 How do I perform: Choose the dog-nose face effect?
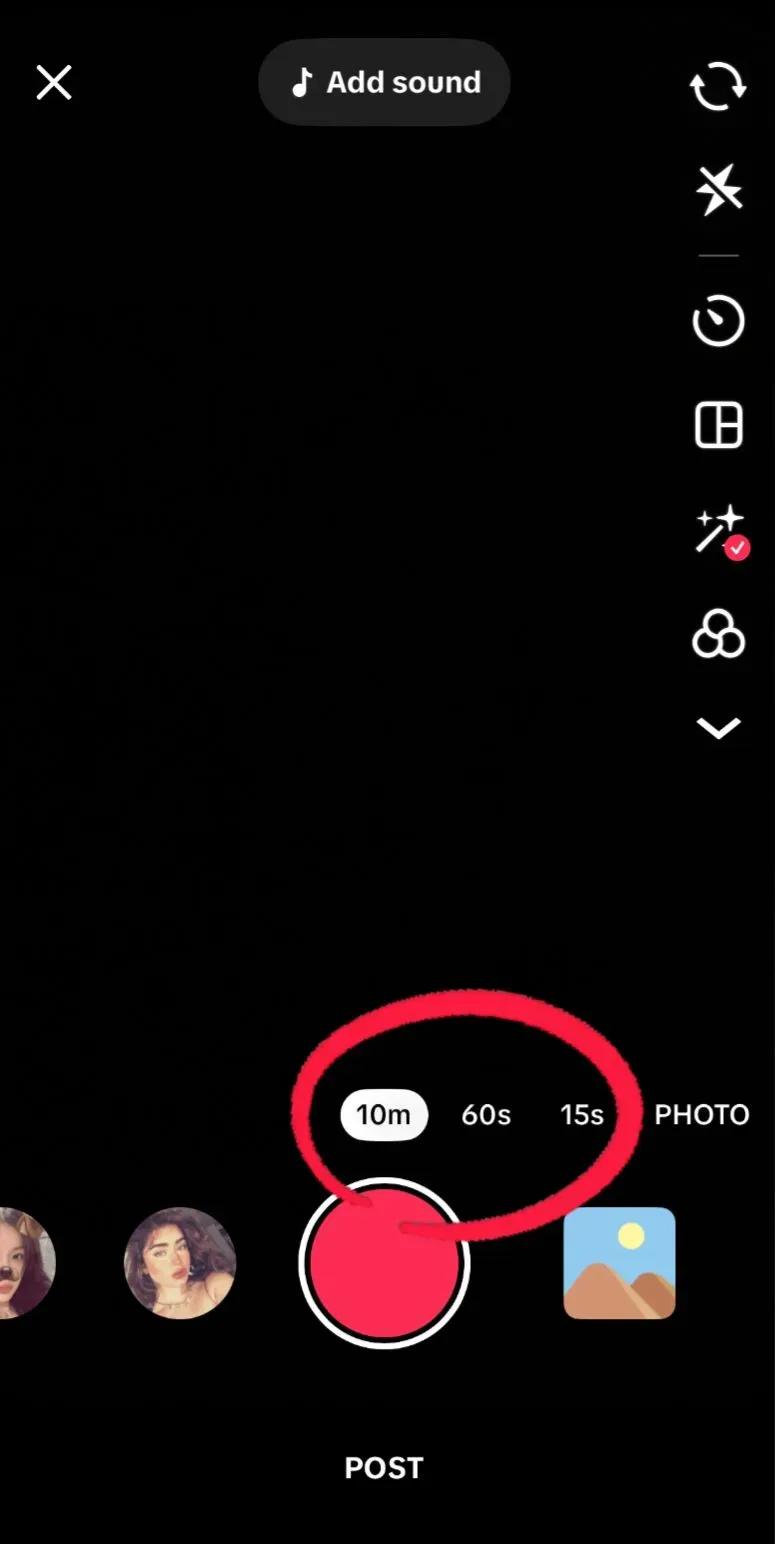pyautogui.click(x=22, y=1263)
